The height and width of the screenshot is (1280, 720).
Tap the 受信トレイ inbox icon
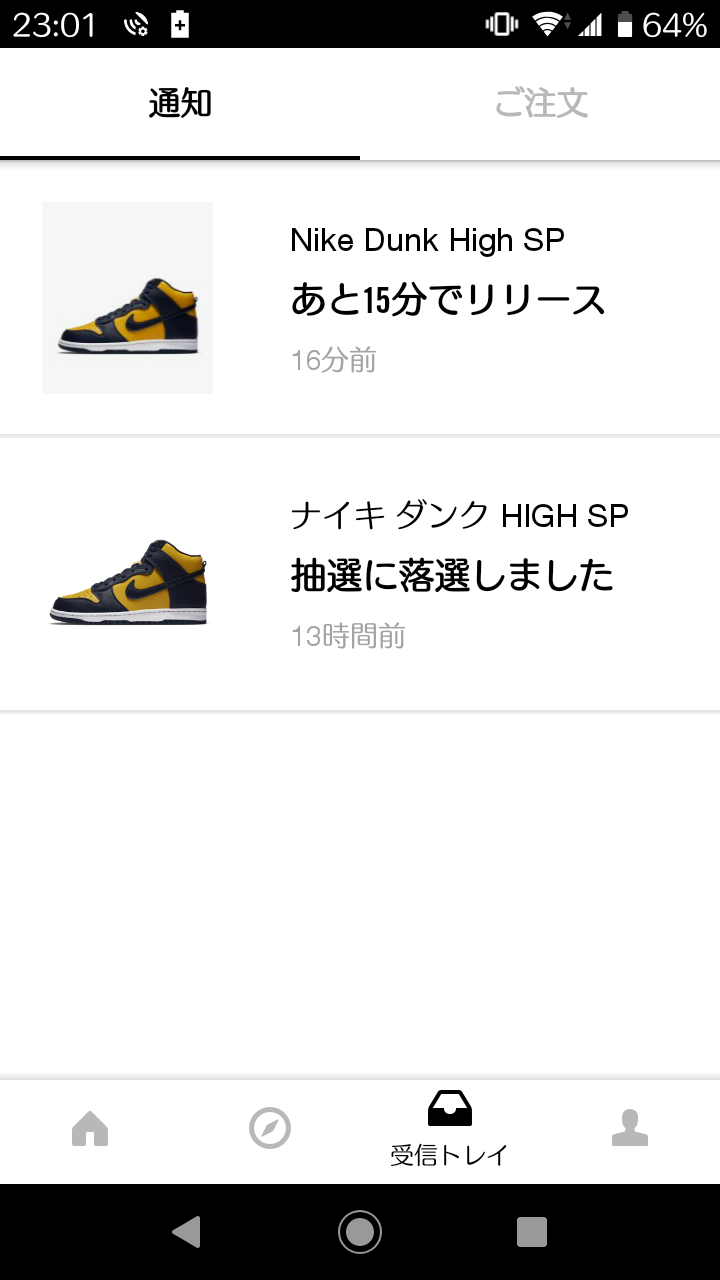click(450, 1108)
